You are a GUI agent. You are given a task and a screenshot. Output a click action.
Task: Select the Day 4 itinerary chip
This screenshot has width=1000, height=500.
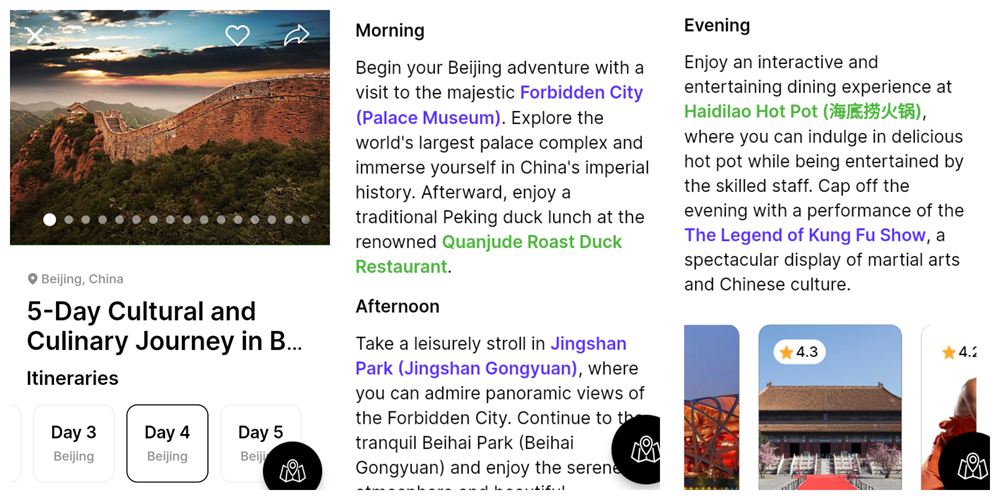tap(167, 443)
